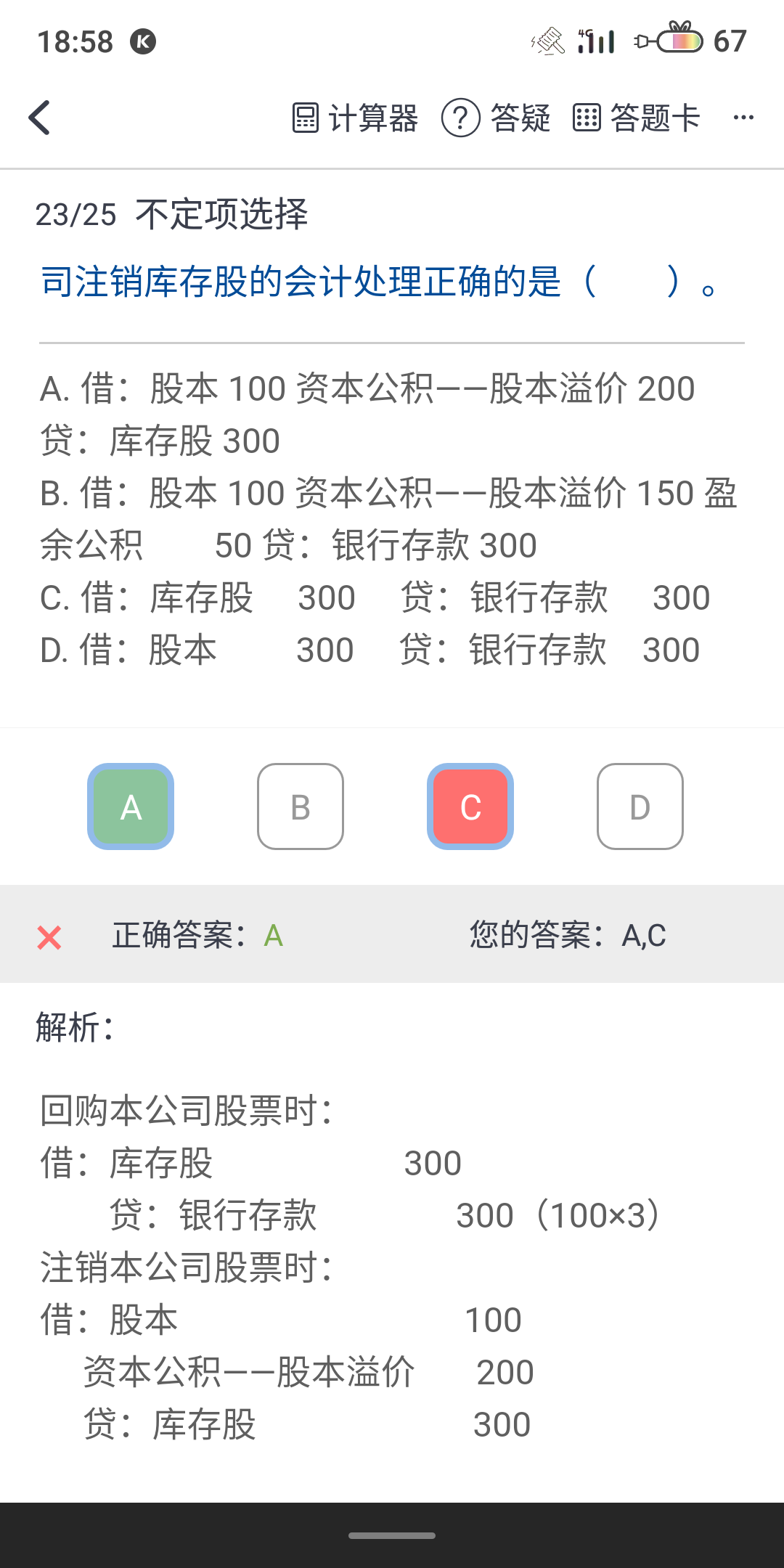Select answer option A
784x1568 pixels.
131,807
